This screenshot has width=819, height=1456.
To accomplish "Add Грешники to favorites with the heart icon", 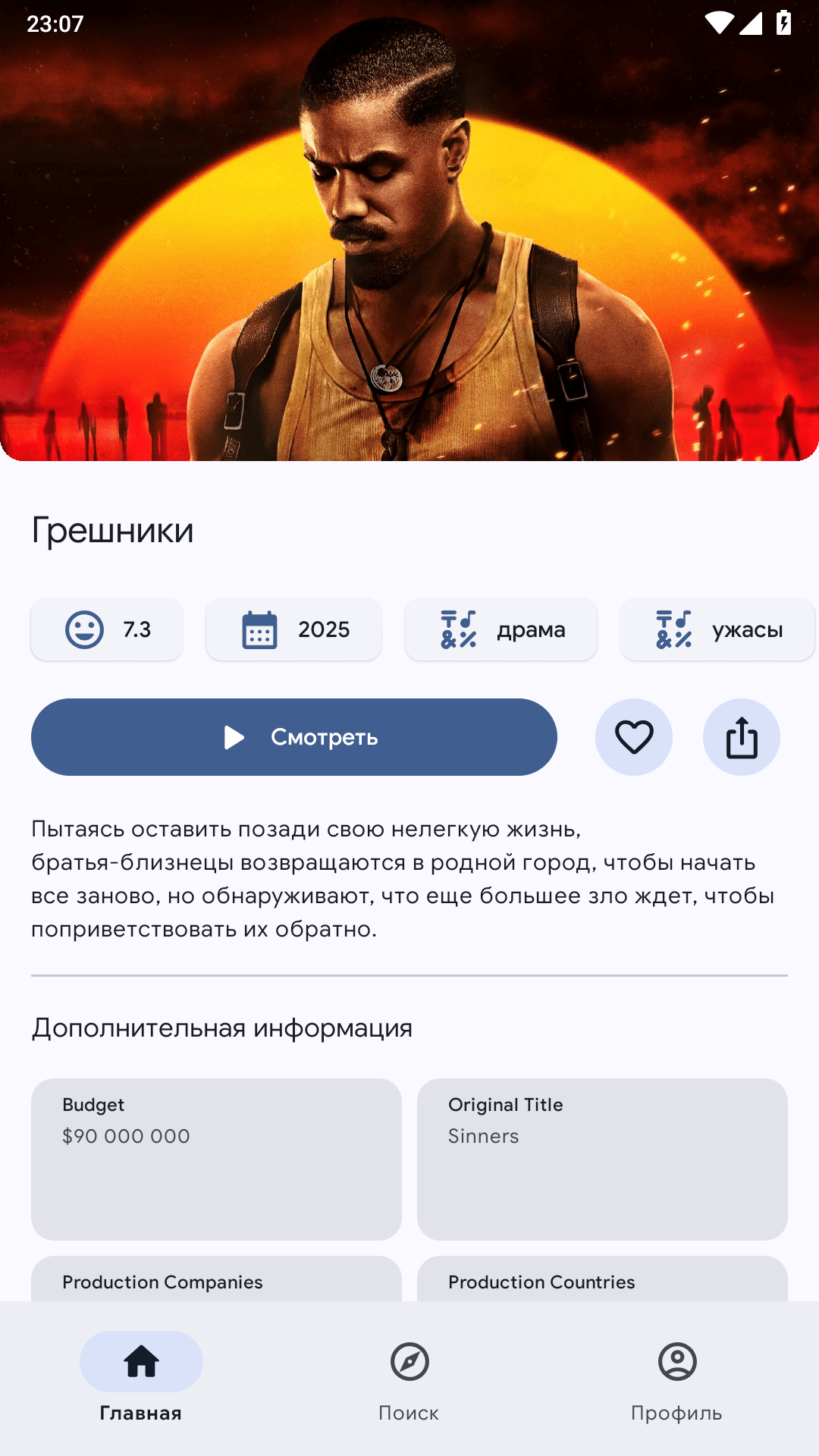I will click(634, 737).
